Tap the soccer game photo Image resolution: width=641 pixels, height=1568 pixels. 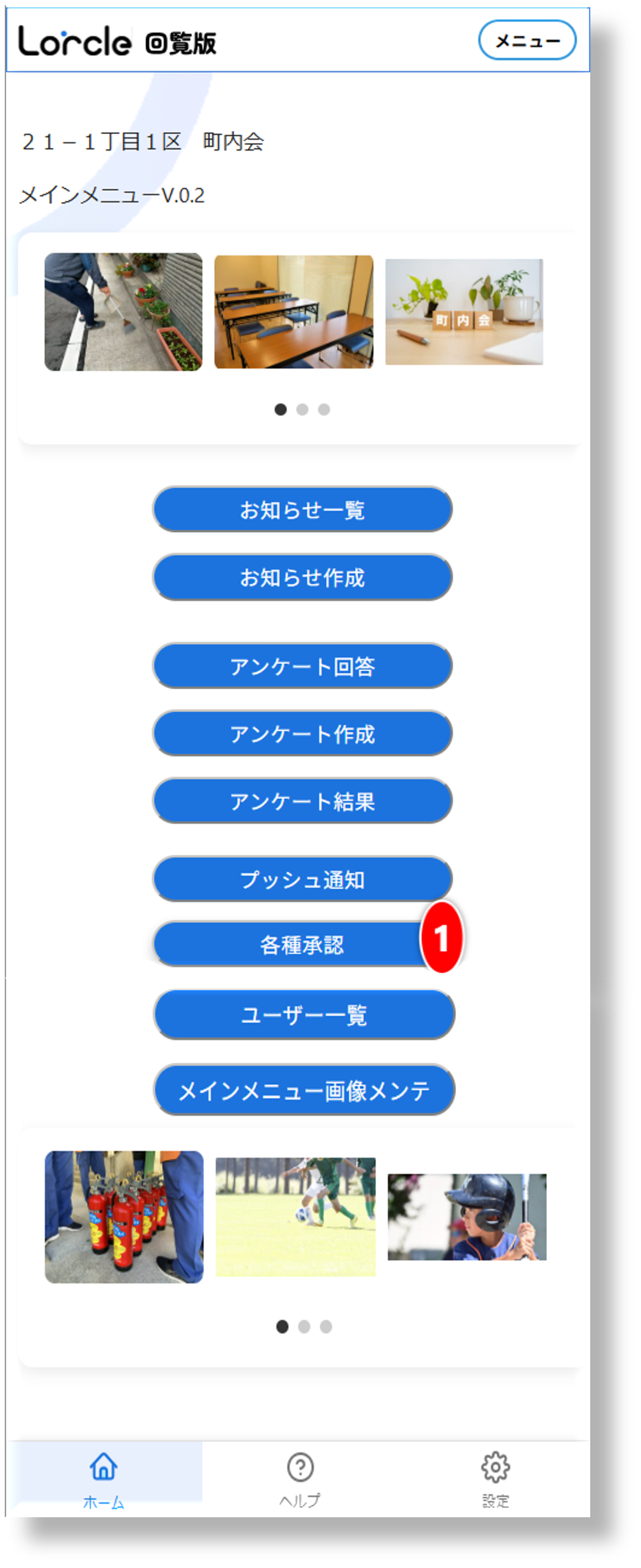[x=295, y=1216]
